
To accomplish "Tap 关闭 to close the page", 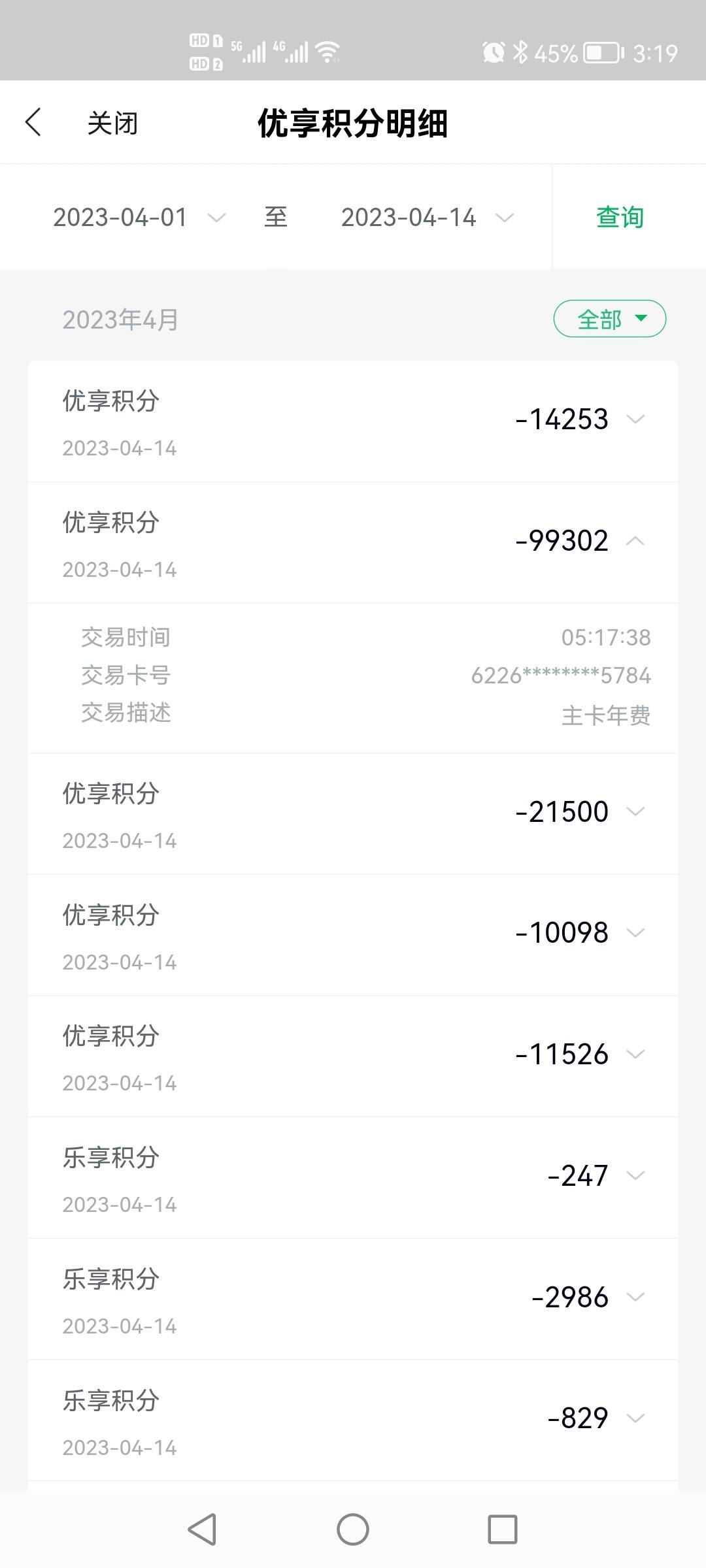I will tap(112, 123).
